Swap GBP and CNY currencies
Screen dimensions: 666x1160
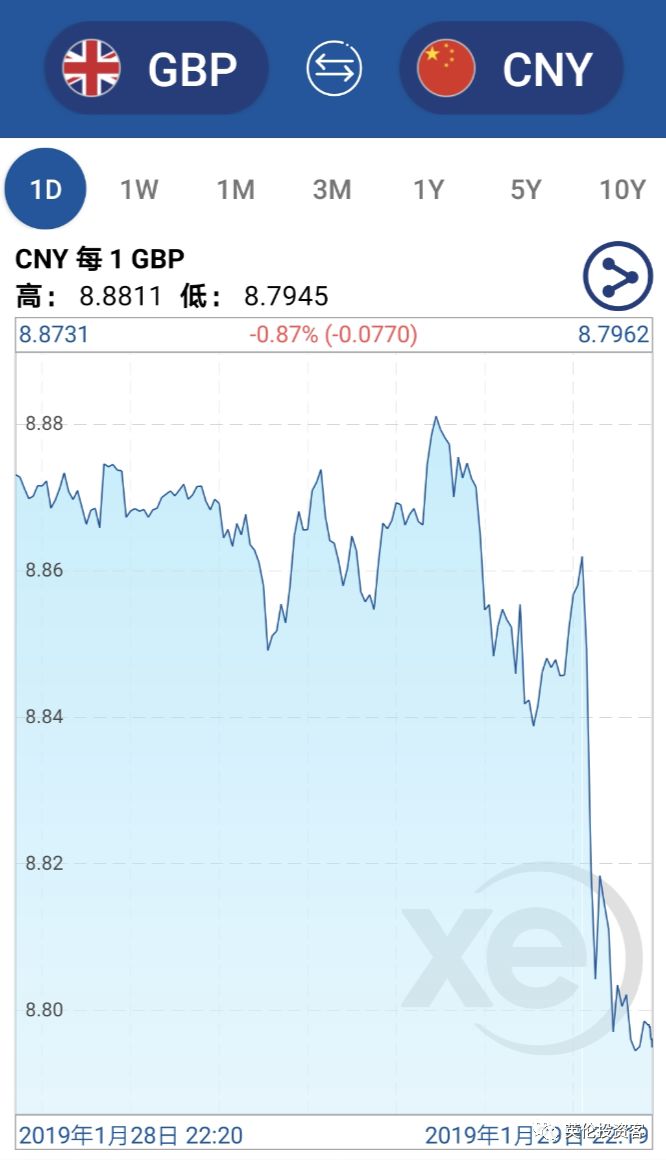coord(333,68)
